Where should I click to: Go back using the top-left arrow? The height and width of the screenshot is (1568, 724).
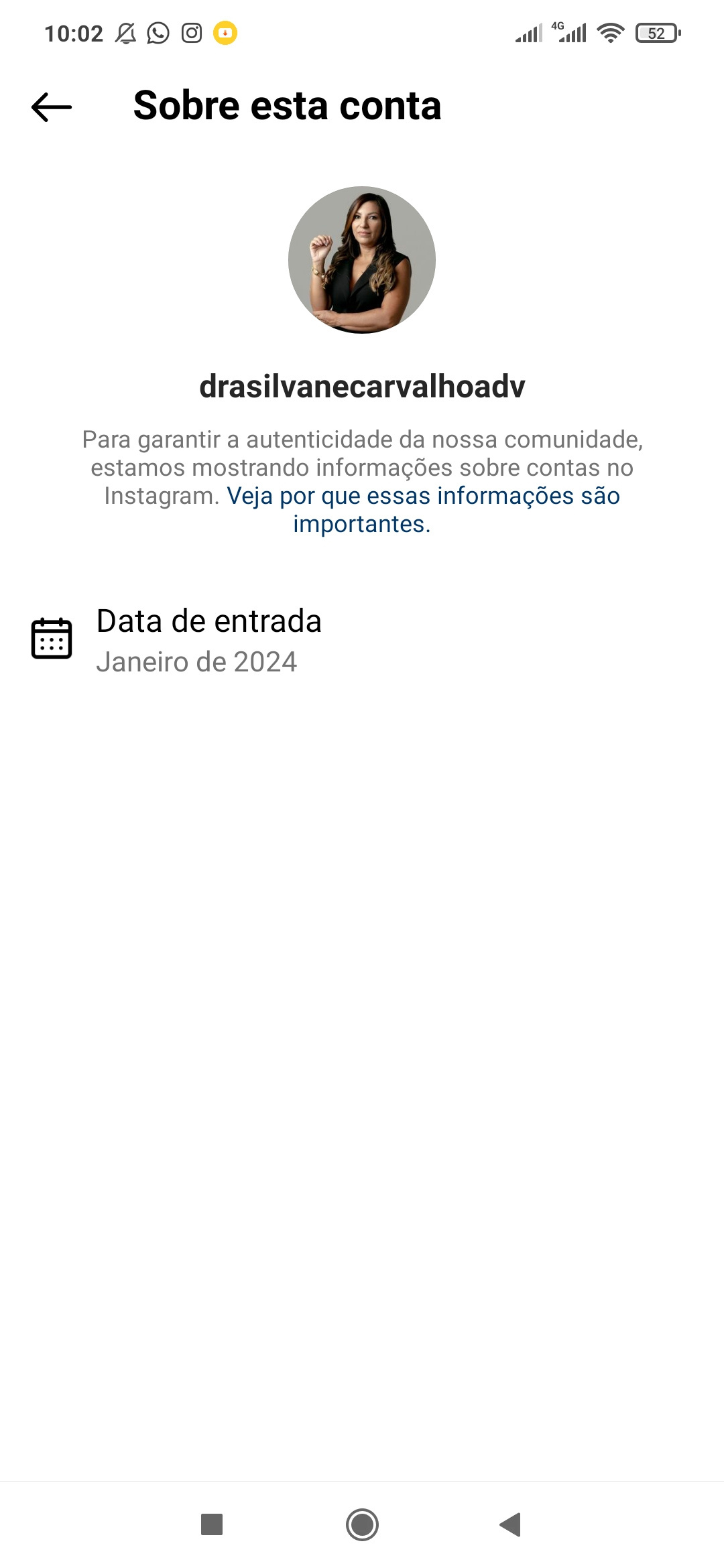click(52, 107)
